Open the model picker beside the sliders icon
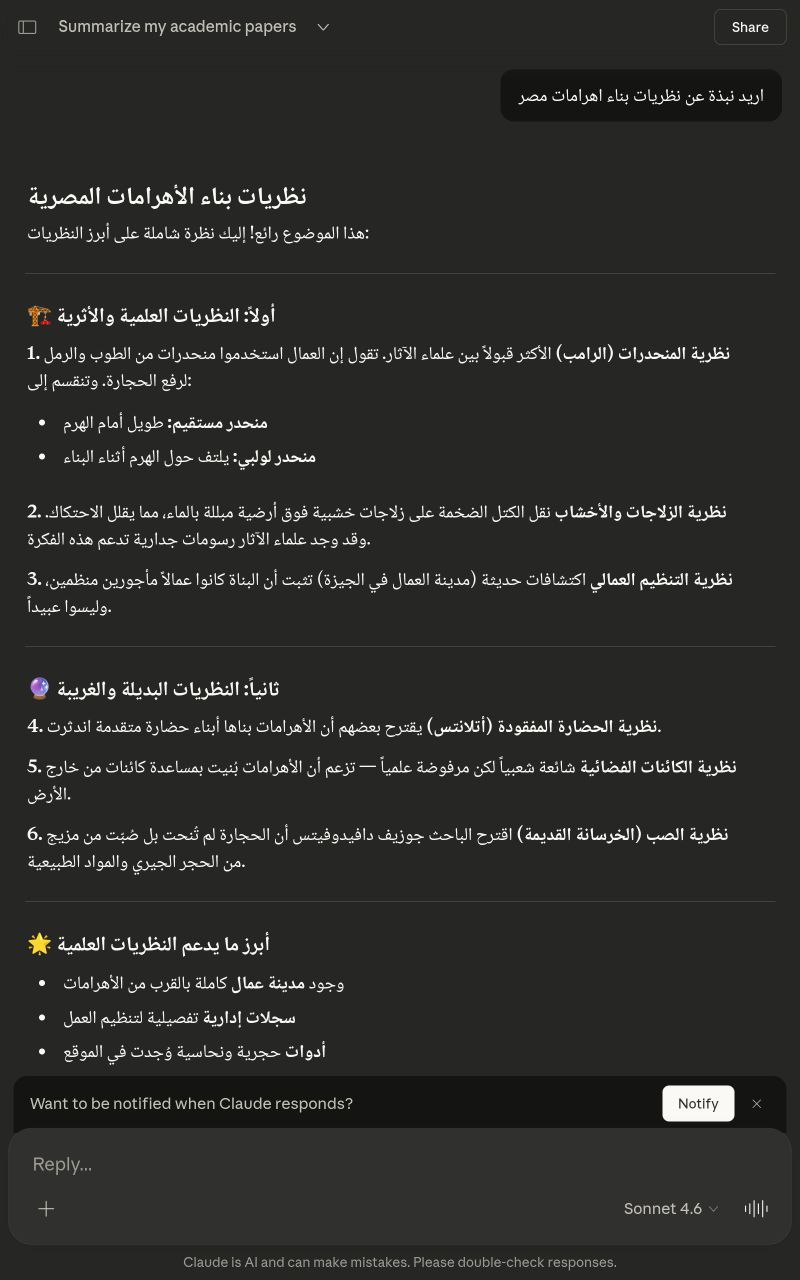Viewport: 800px width, 1280px height. [x=671, y=1209]
